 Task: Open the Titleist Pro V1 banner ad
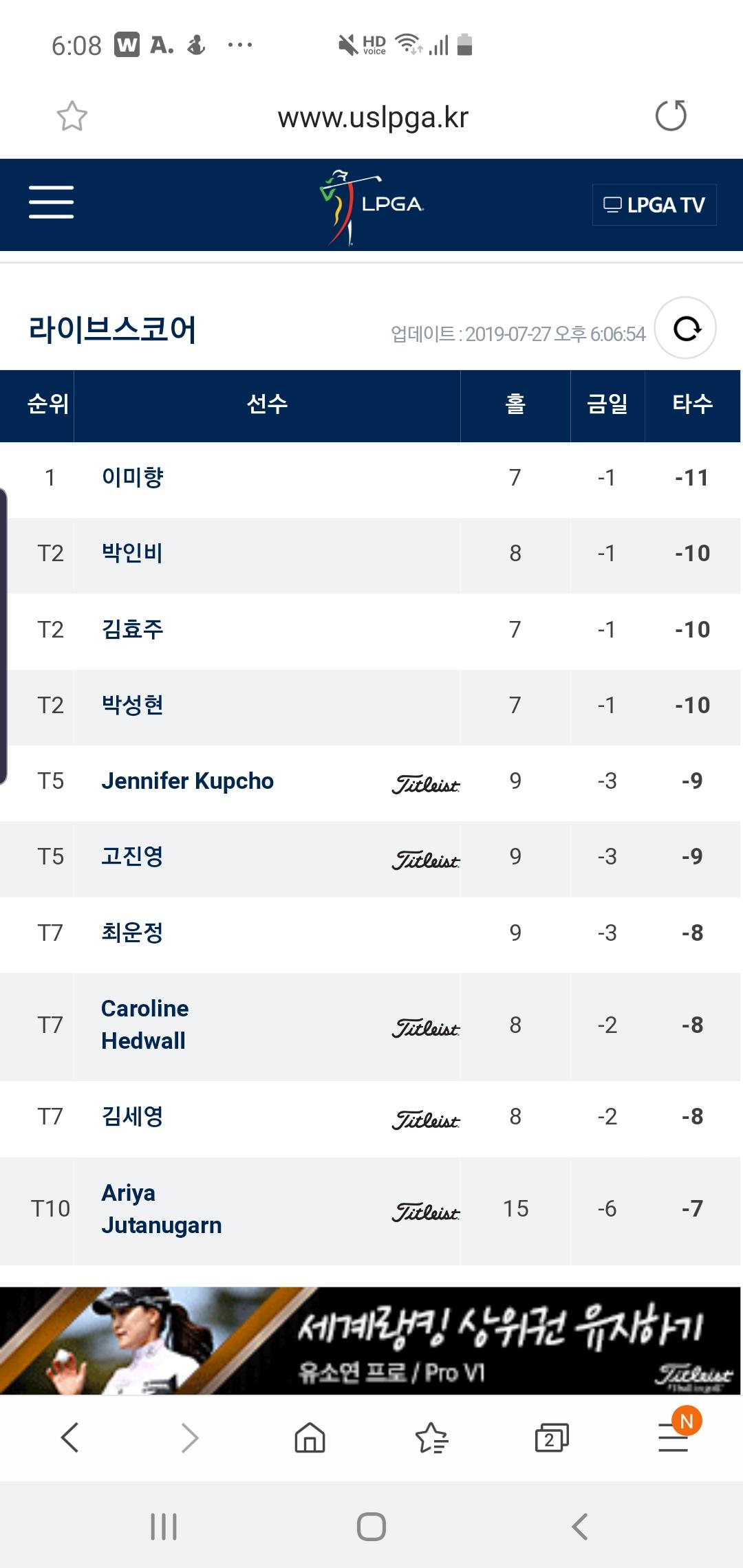tap(371, 1340)
